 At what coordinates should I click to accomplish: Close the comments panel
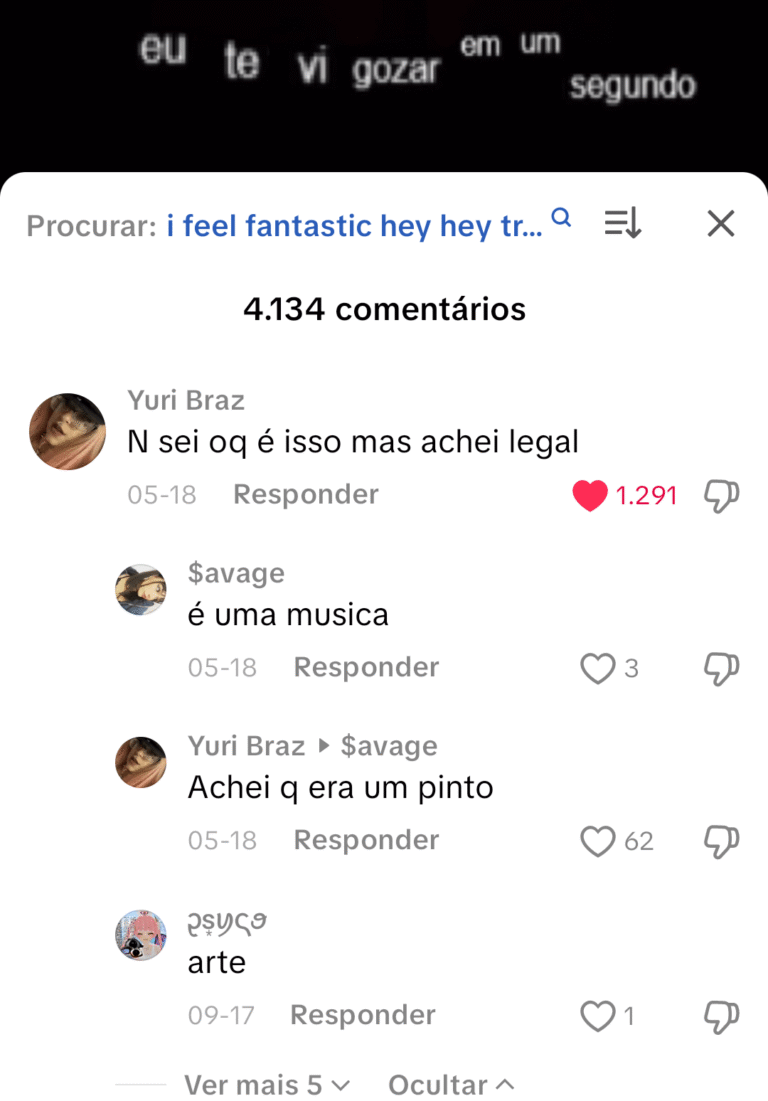pos(720,223)
